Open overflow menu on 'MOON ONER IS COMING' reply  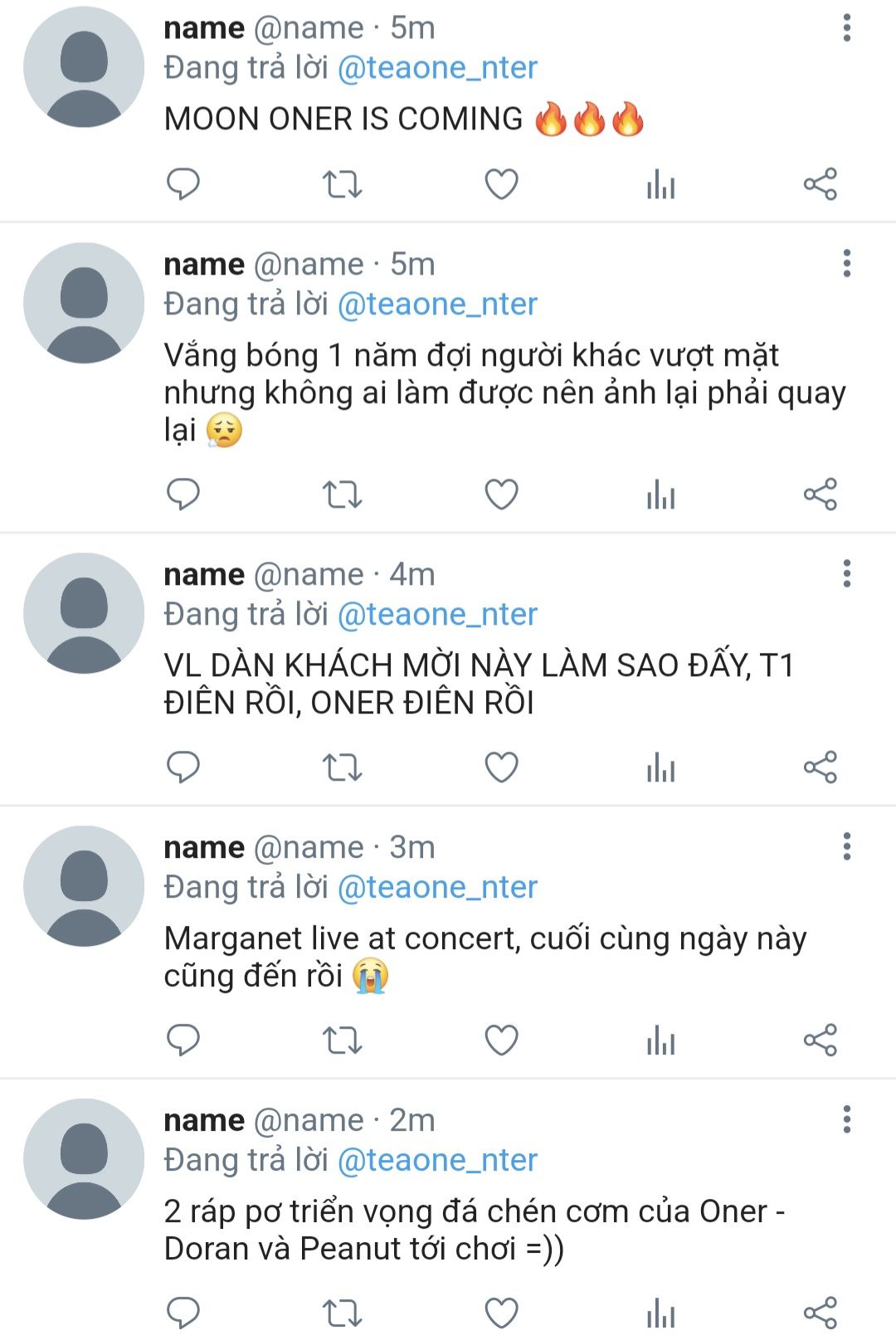coord(846,28)
